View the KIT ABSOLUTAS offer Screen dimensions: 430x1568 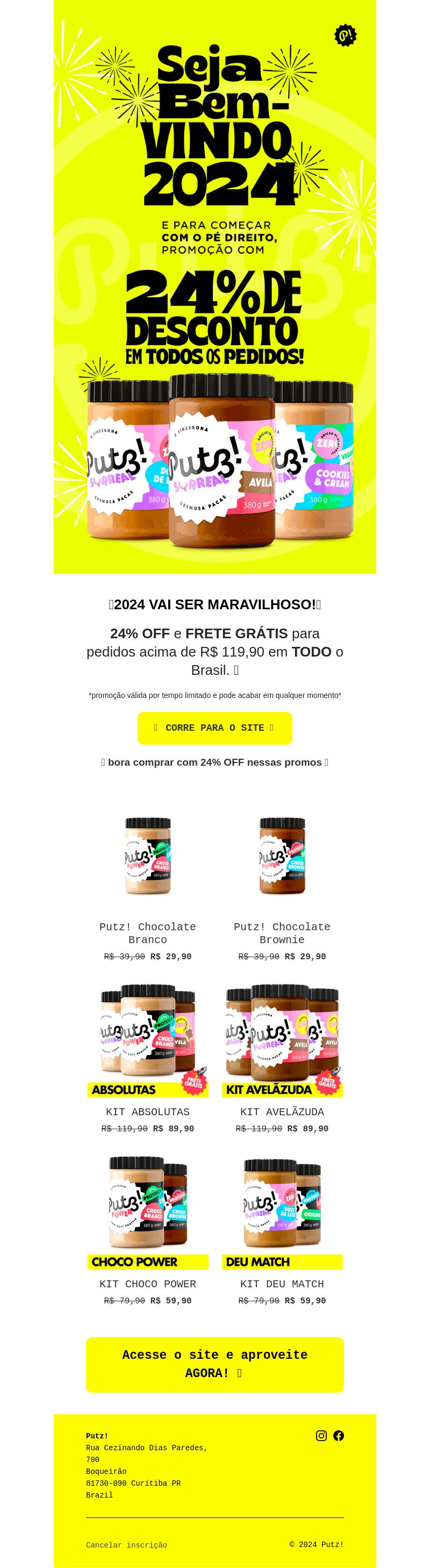tap(148, 1042)
